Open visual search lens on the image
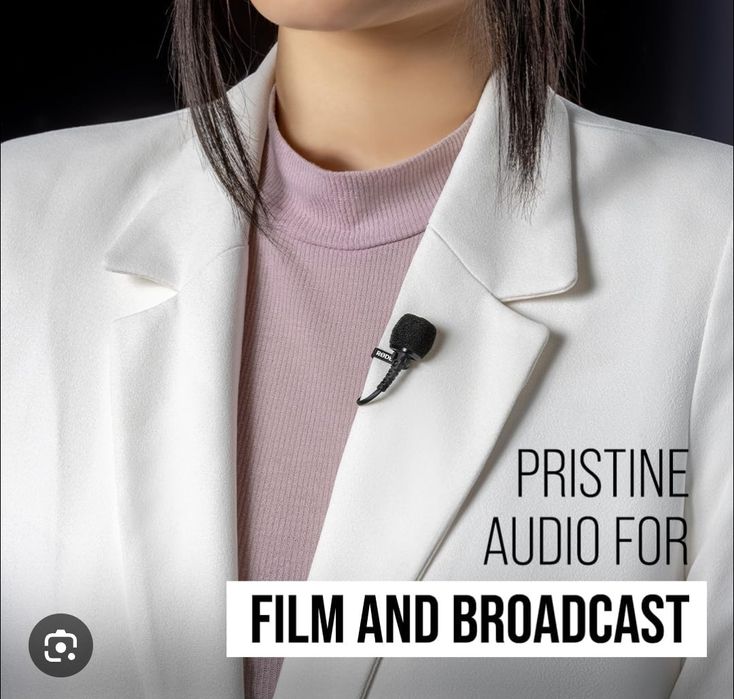 pyautogui.click(x=61, y=645)
